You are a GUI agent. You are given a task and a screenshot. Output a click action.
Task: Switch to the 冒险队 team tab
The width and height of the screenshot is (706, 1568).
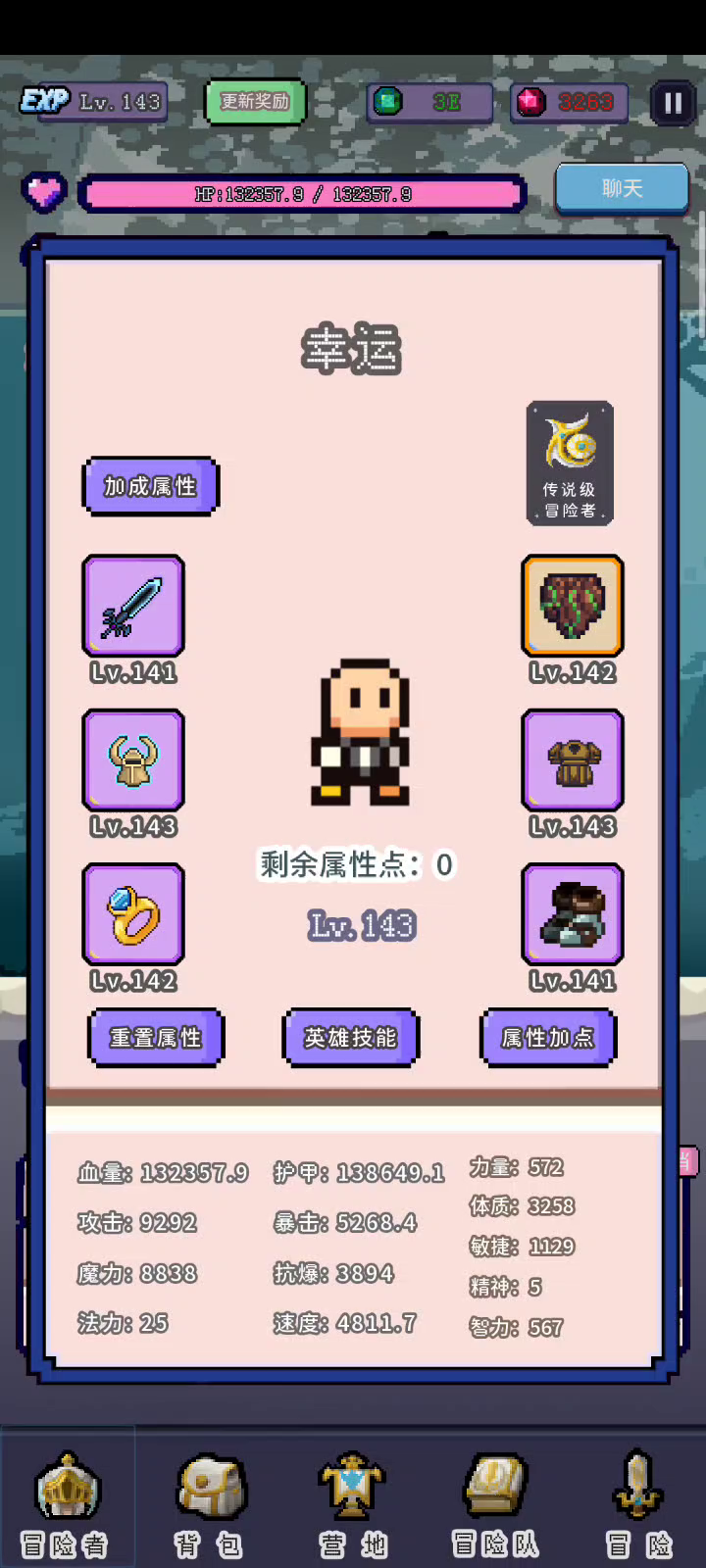pos(495,1504)
